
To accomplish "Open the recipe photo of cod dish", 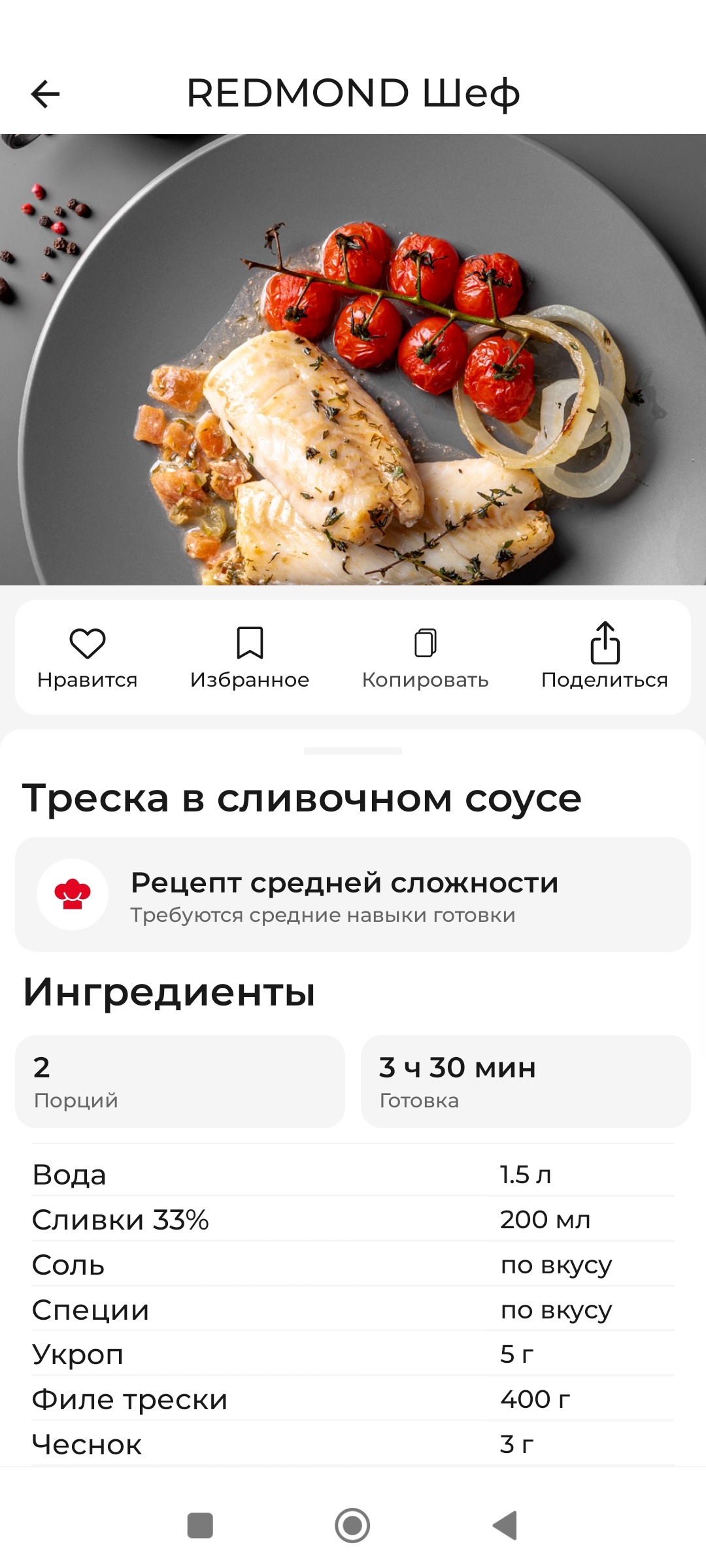I will pyautogui.click(x=353, y=359).
